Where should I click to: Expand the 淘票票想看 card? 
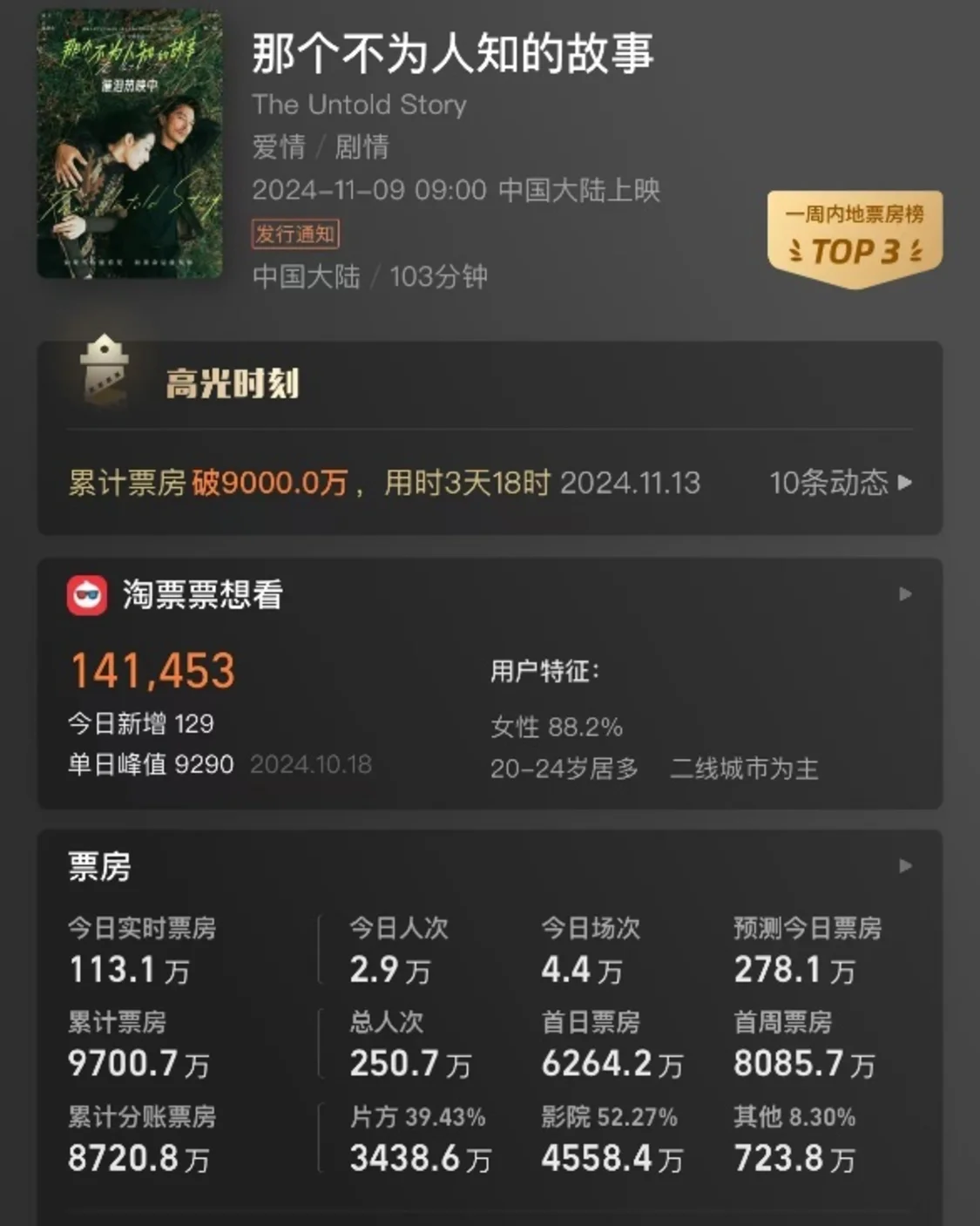pyautogui.click(x=905, y=594)
